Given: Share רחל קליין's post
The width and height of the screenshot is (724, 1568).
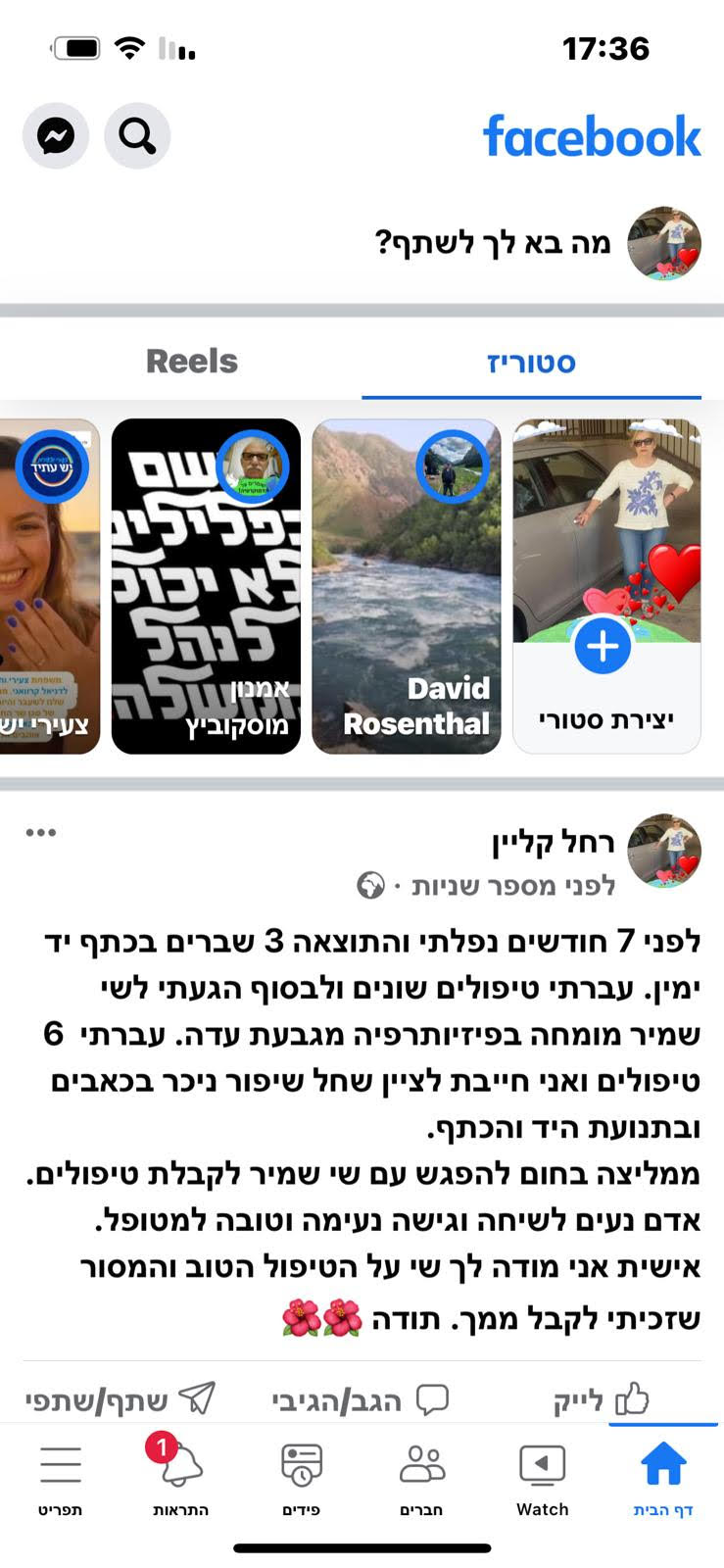Looking at the screenshot, I should coord(120,1400).
